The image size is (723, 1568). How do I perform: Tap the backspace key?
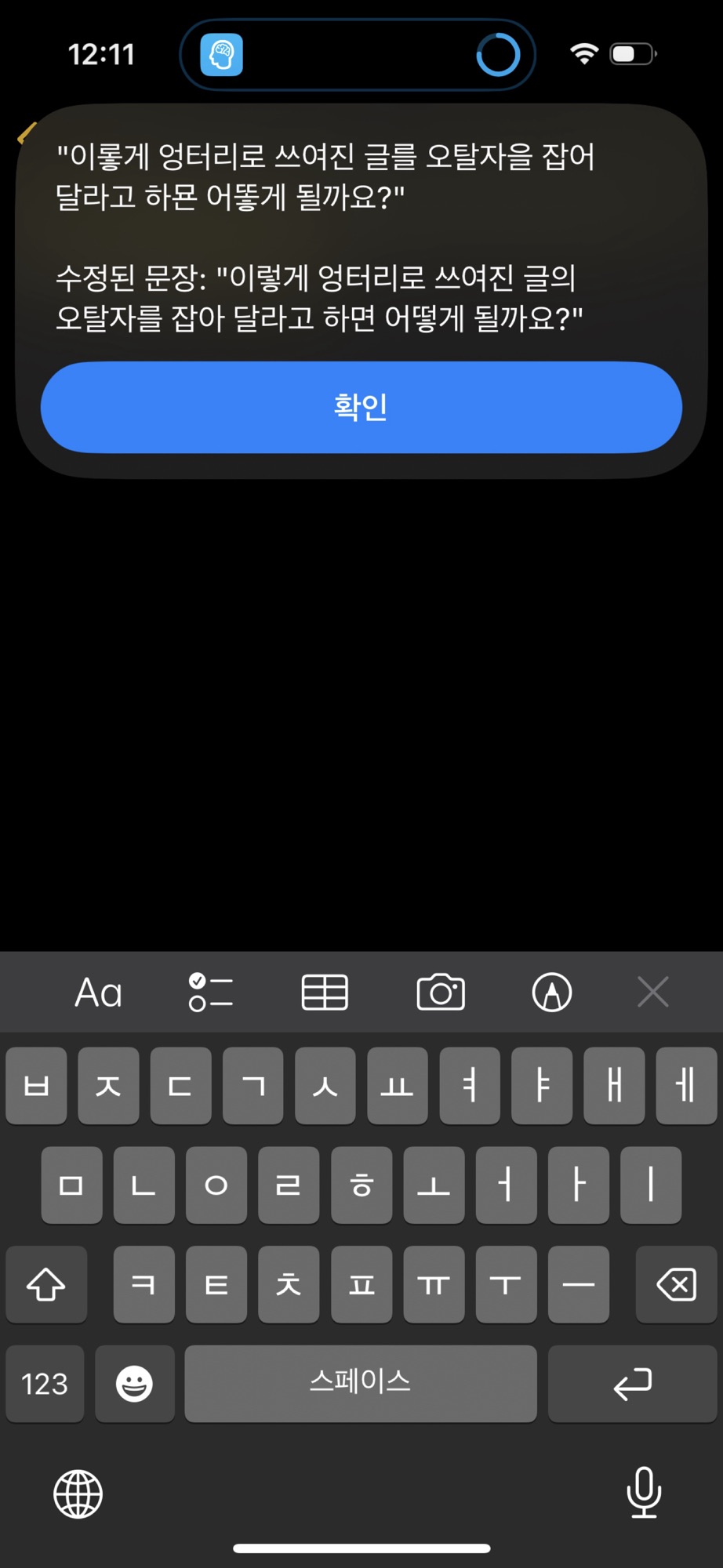tap(676, 1284)
